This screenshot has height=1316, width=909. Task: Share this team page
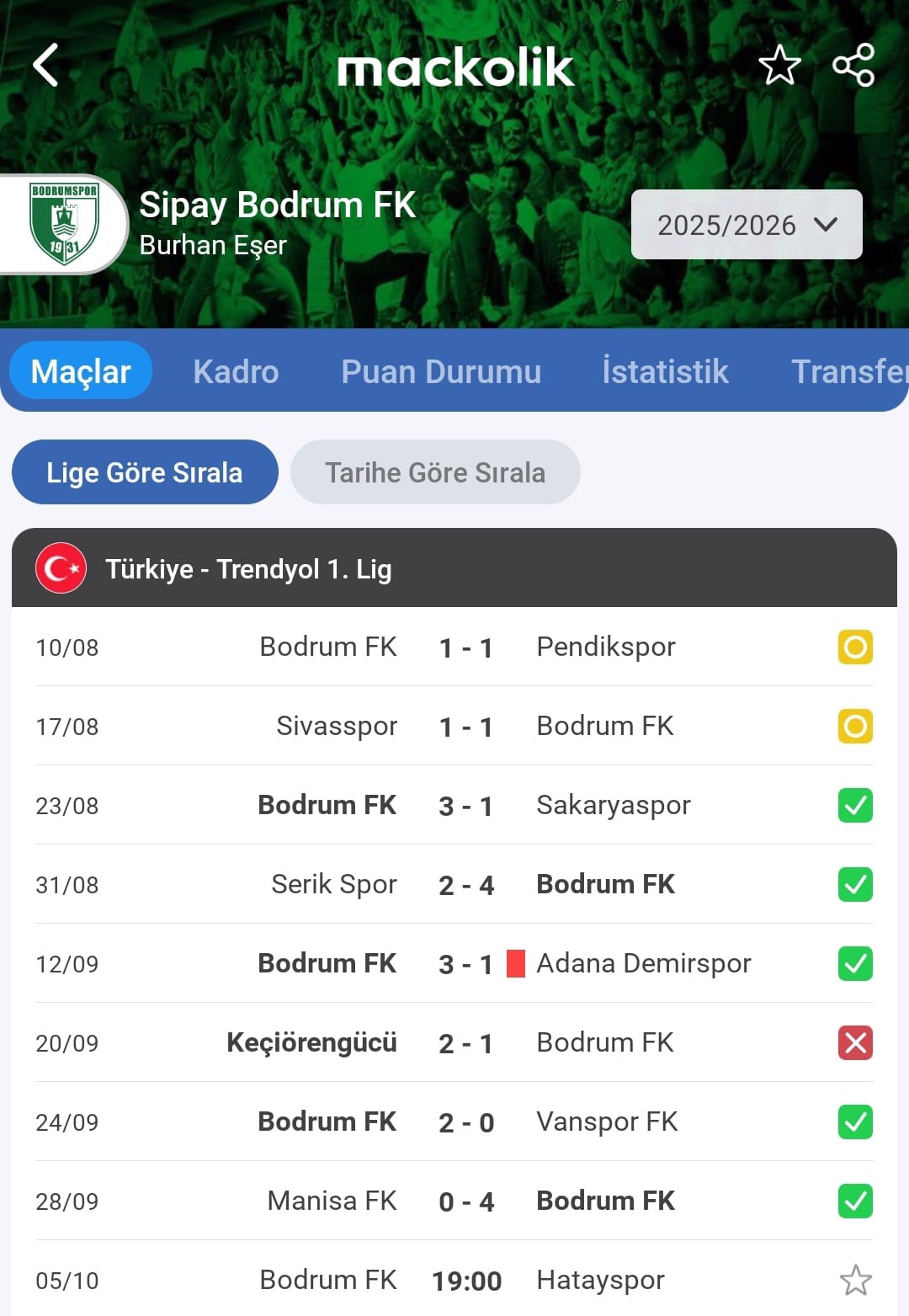tap(853, 65)
